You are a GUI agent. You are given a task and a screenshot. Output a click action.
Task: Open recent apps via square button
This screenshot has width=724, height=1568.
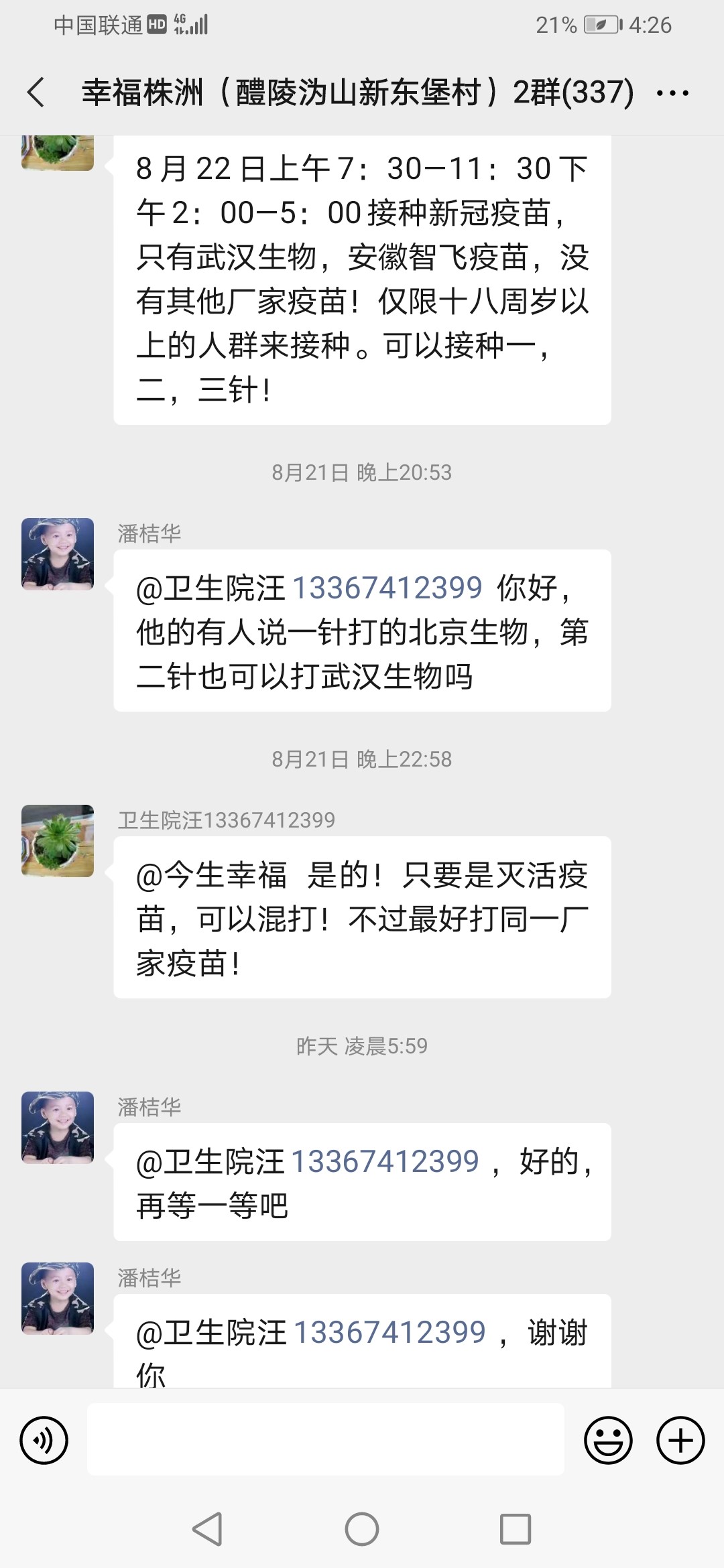coord(516,1529)
